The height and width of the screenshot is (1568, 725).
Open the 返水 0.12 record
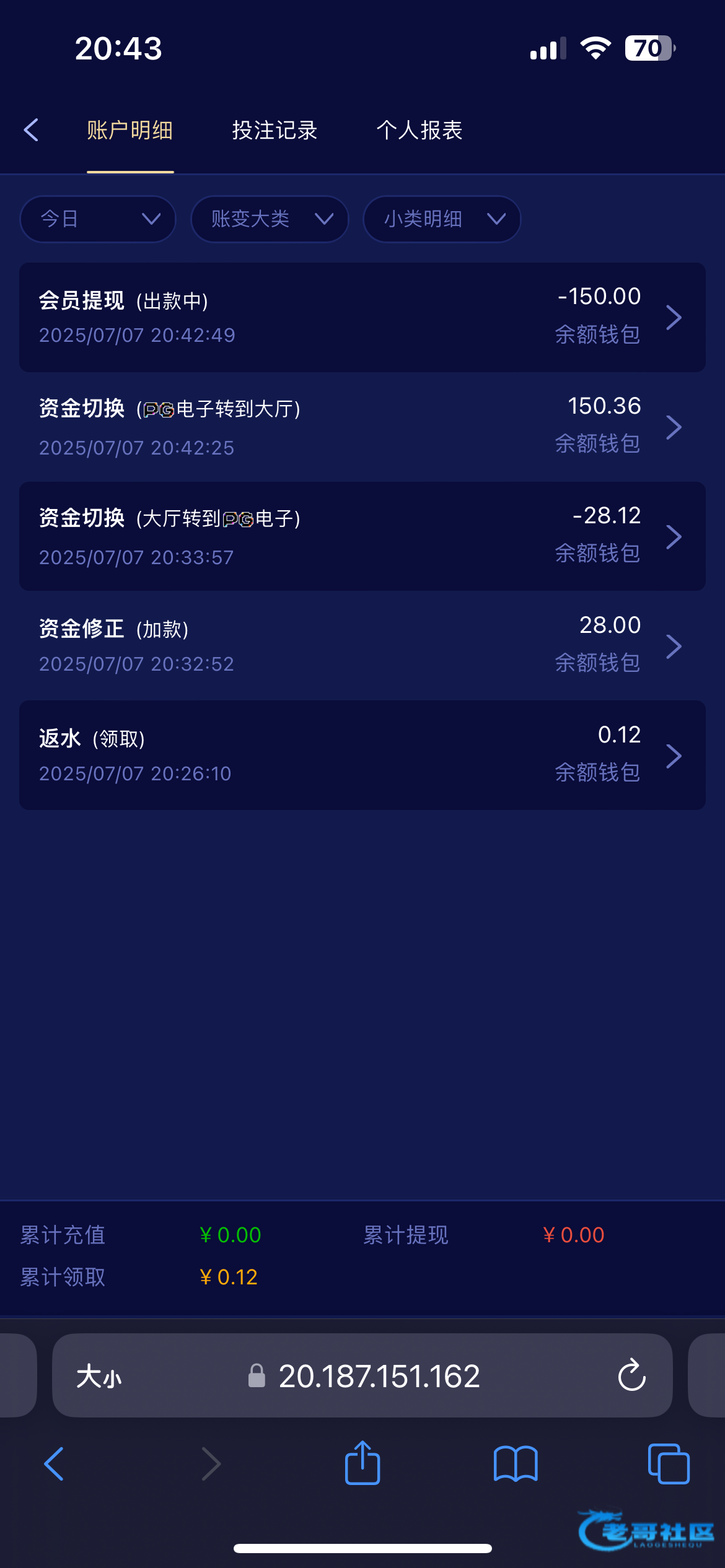click(x=362, y=756)
